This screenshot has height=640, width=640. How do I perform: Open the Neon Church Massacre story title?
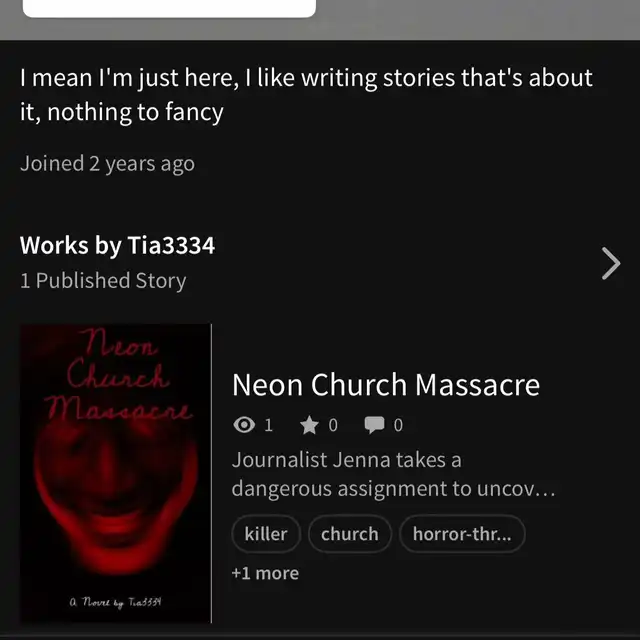coord(385,385)
